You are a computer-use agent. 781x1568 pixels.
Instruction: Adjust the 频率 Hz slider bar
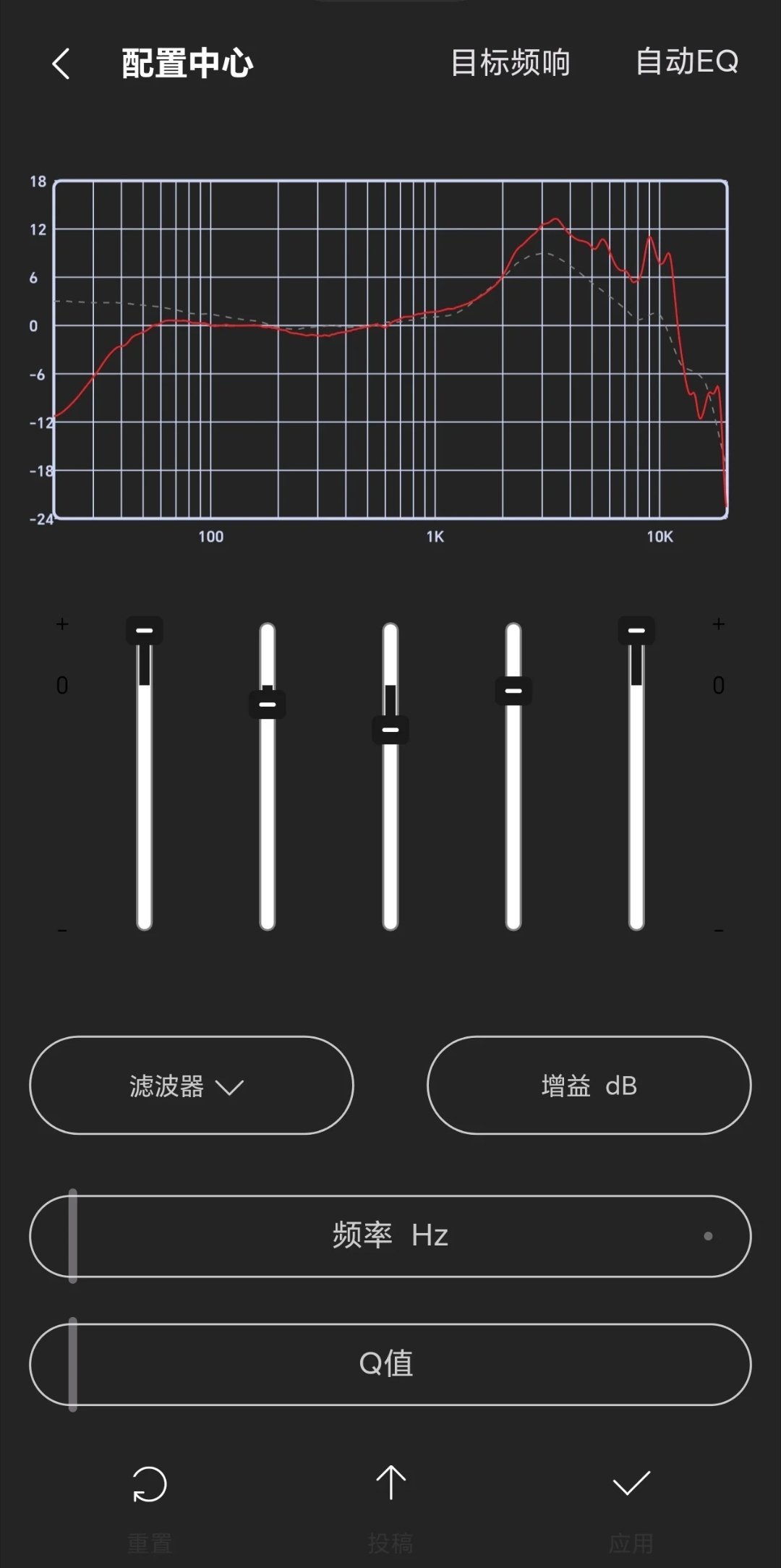pyautogui.click(x=390, y=1235)
